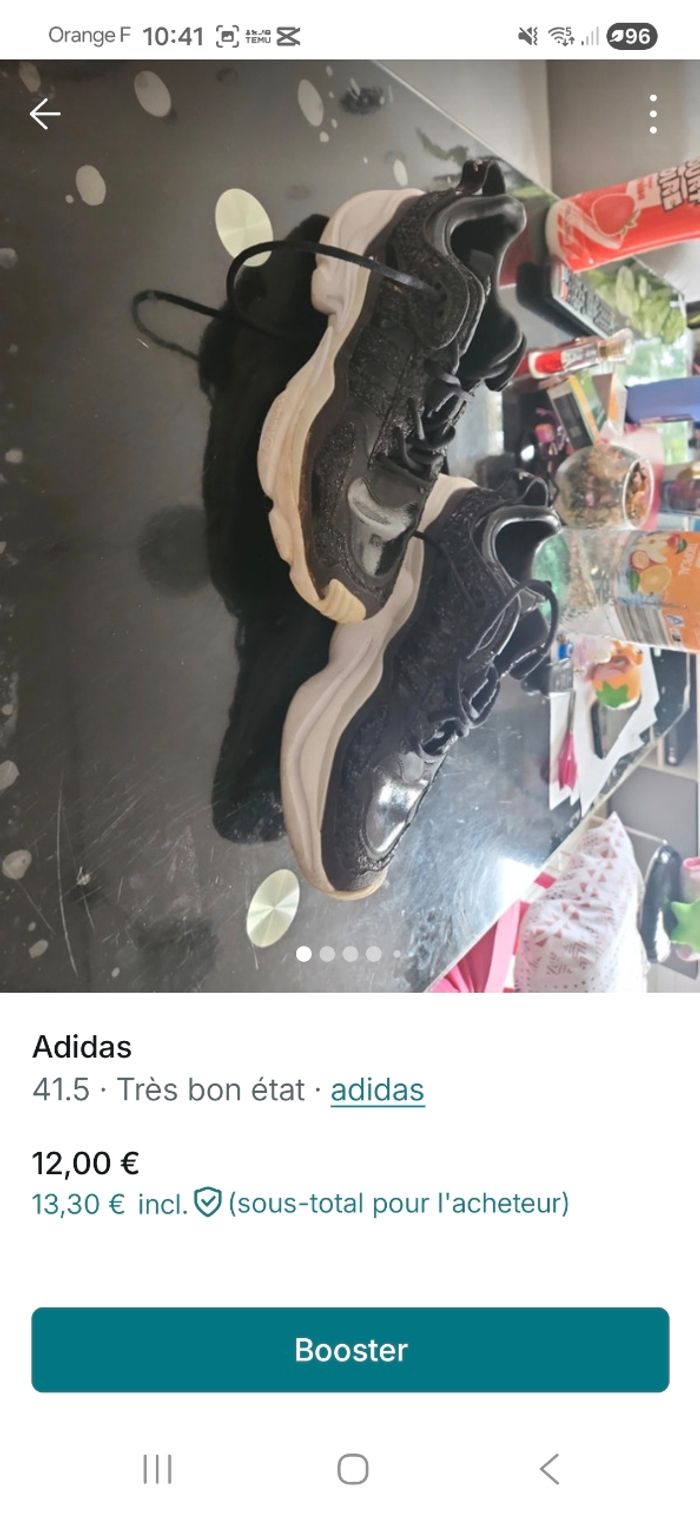Screen dimensions: 700x1517
Task: Tap the buyer protection shield icon
Action: tap(207, 1202)
